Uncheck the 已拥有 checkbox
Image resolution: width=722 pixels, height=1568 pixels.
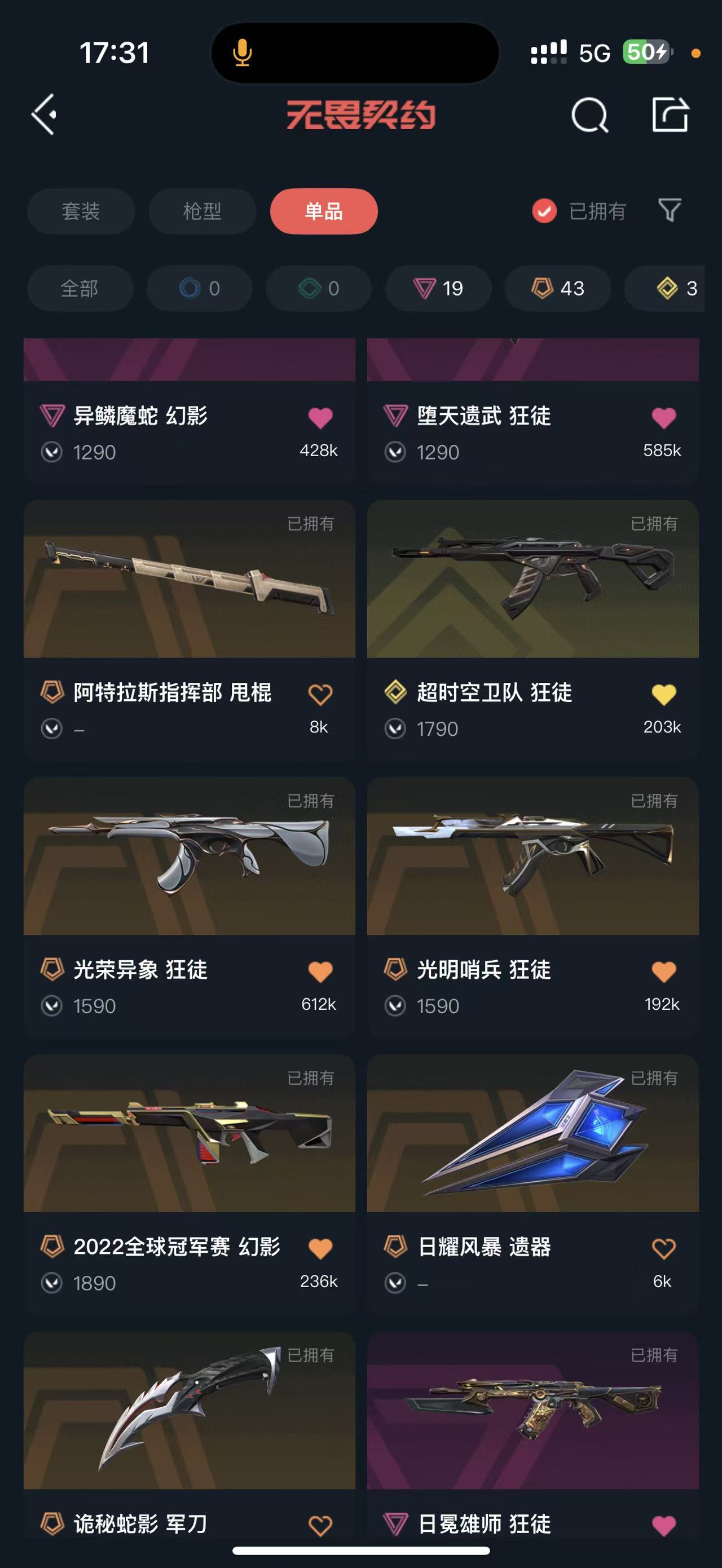544,211
